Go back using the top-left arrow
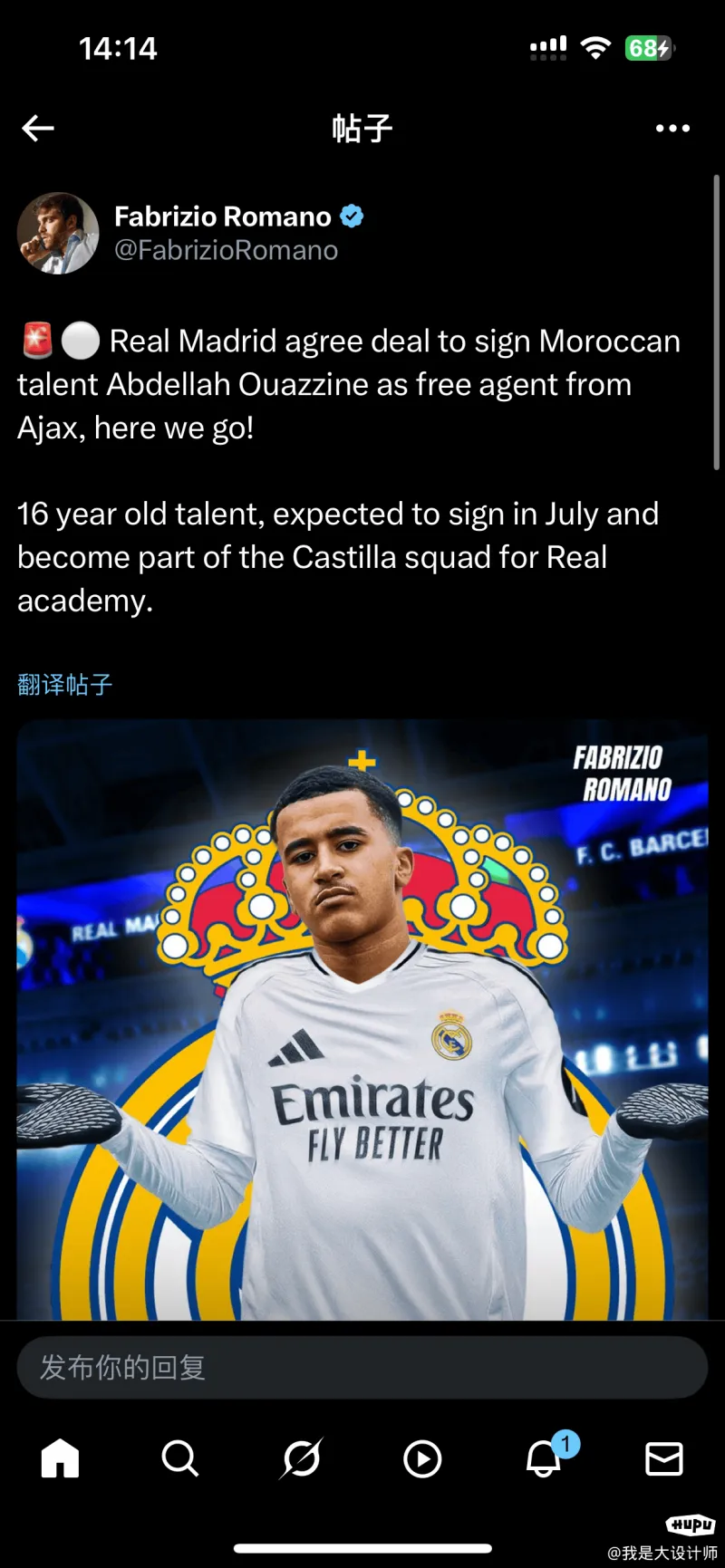 (x=38, y=129)
